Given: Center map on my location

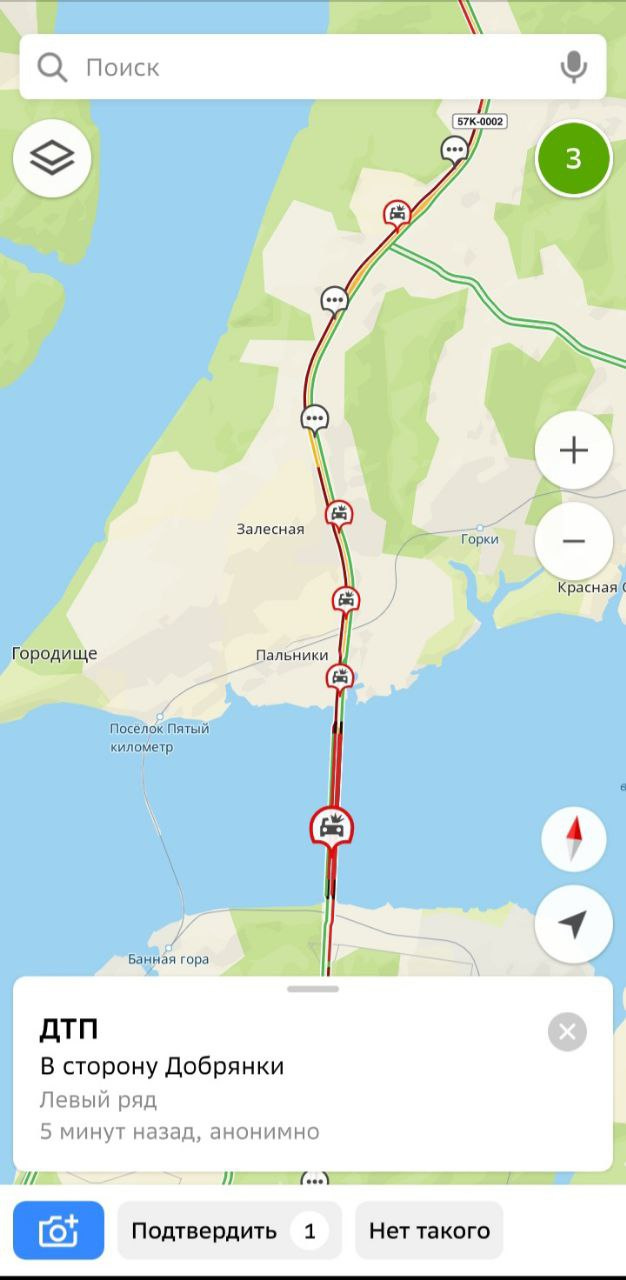Looking at the screenshot, I should (x=573, y=925).
